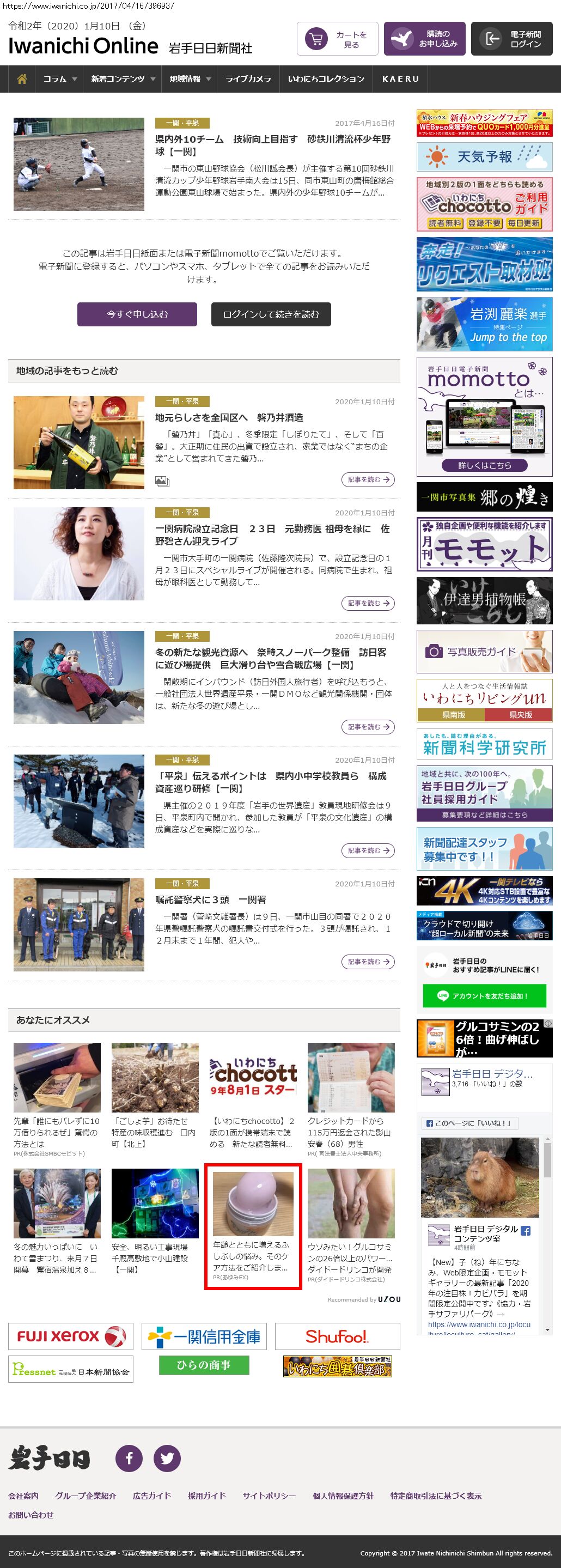Open いわにちコレクション section

pyautogui.click(x=326, y=79)
